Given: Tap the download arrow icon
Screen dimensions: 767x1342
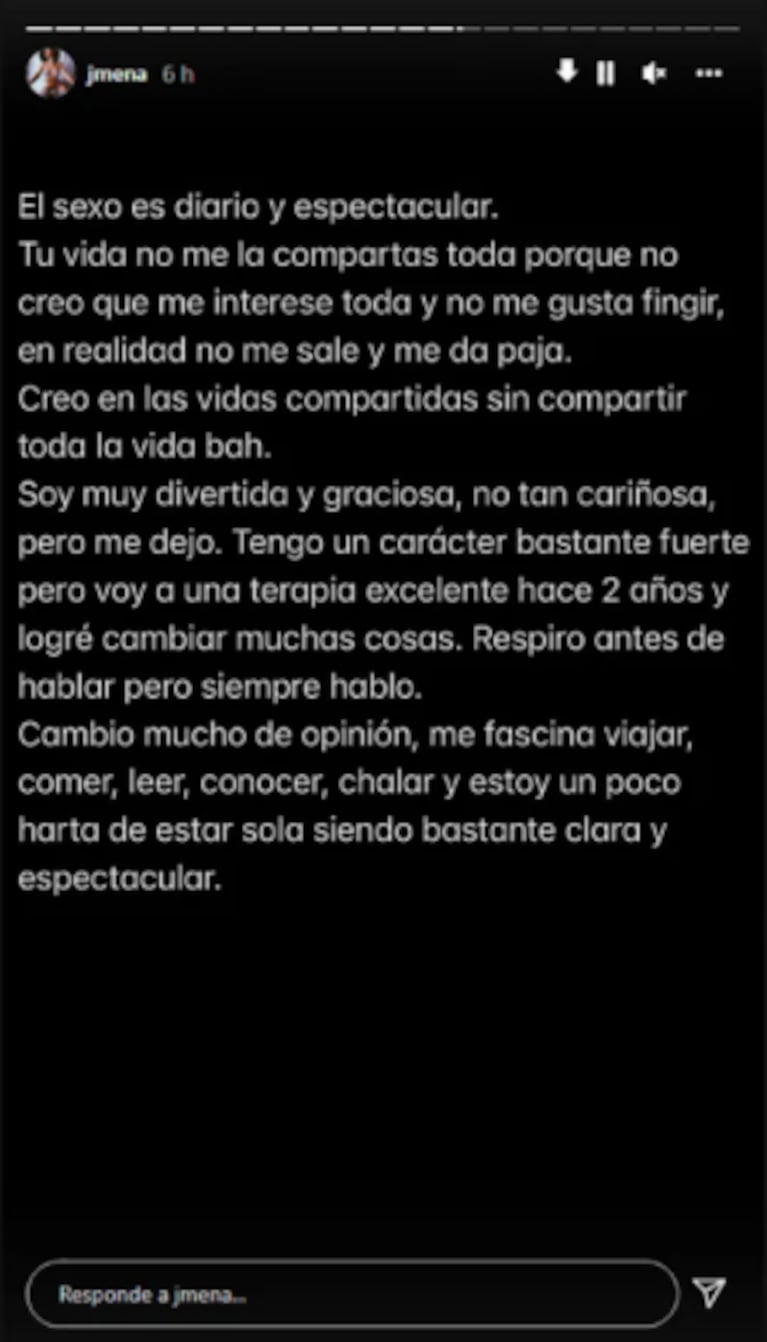Looking at the screenshot, I should (x=567, y=72).
